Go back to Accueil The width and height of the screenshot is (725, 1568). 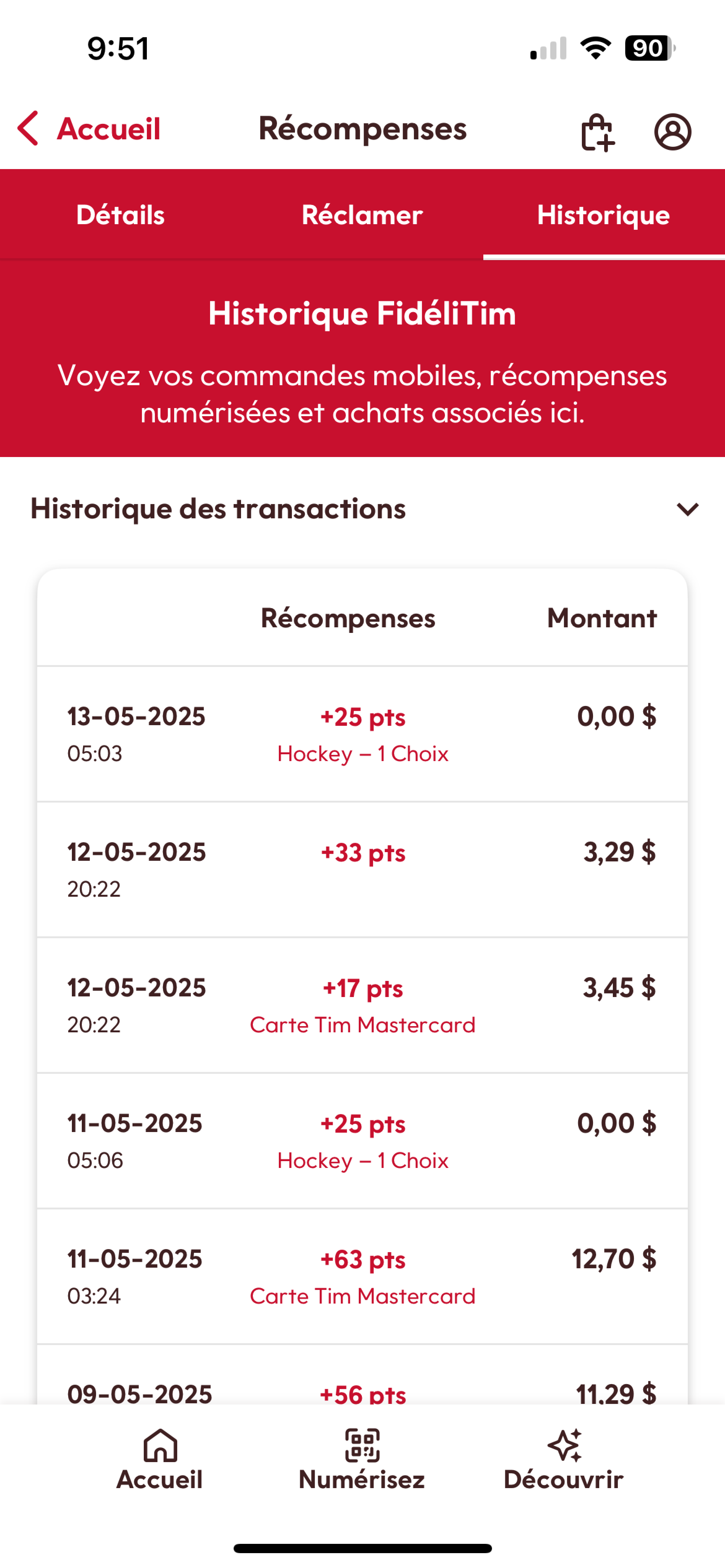(x=89, y=129)
